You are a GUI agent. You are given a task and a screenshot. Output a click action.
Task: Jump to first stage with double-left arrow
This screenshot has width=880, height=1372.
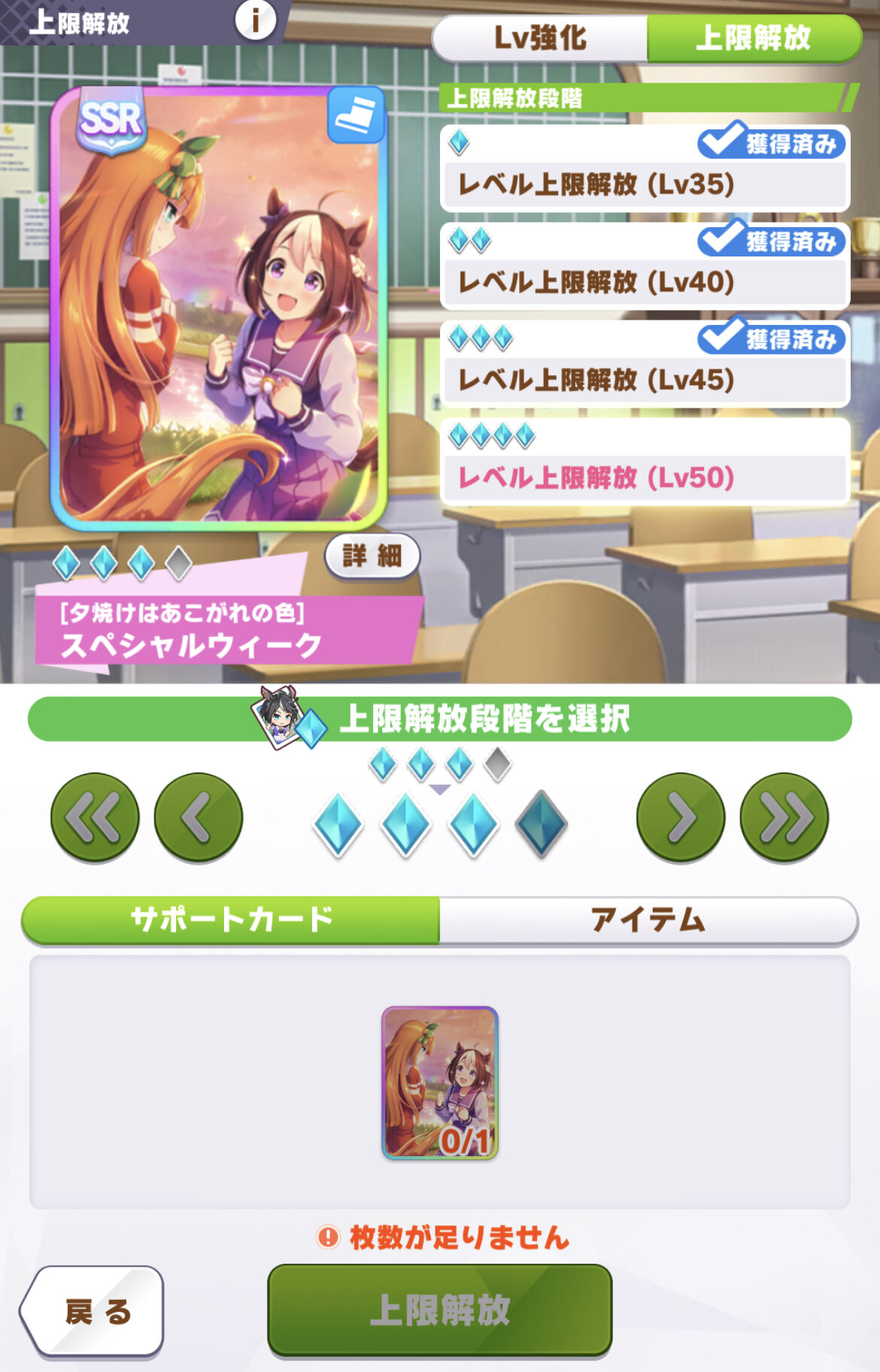(95, 817)
